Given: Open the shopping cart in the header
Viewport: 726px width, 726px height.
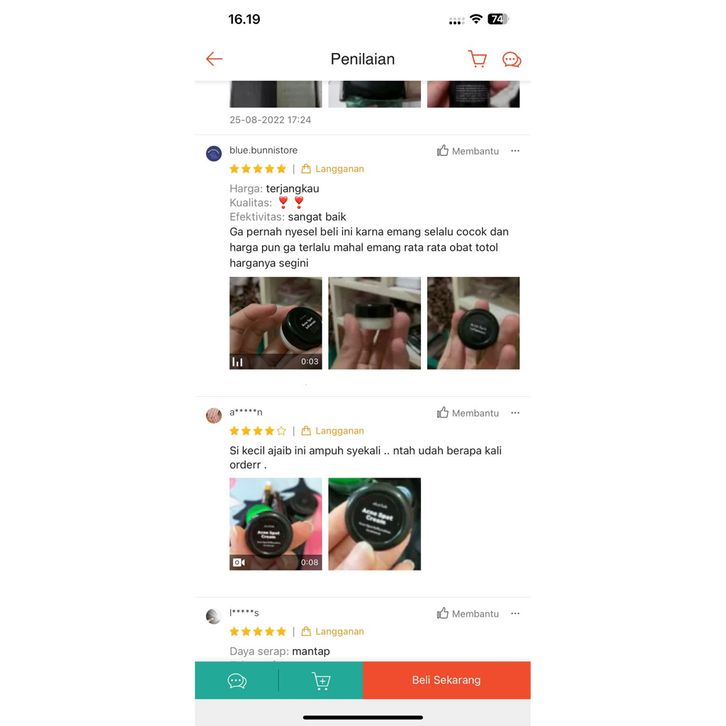Looking at the screenshot, I should click(x=478, y=59).
